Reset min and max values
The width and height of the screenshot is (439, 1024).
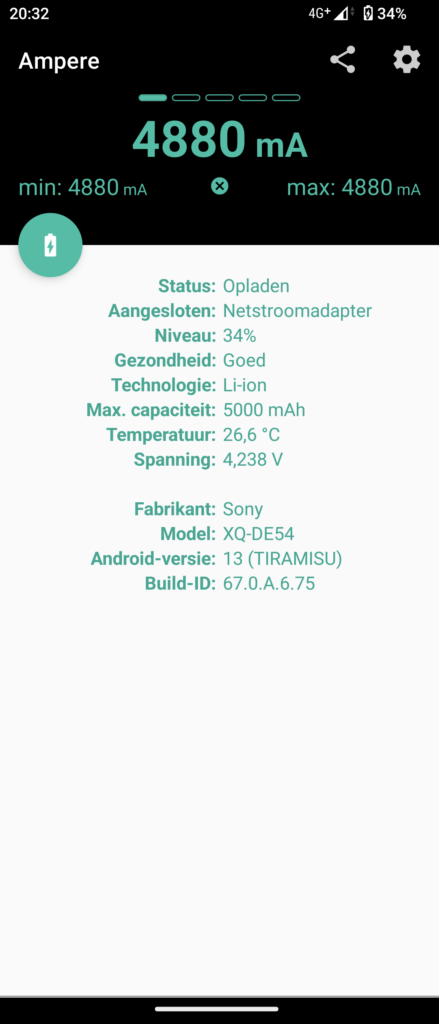click(220, 187)
